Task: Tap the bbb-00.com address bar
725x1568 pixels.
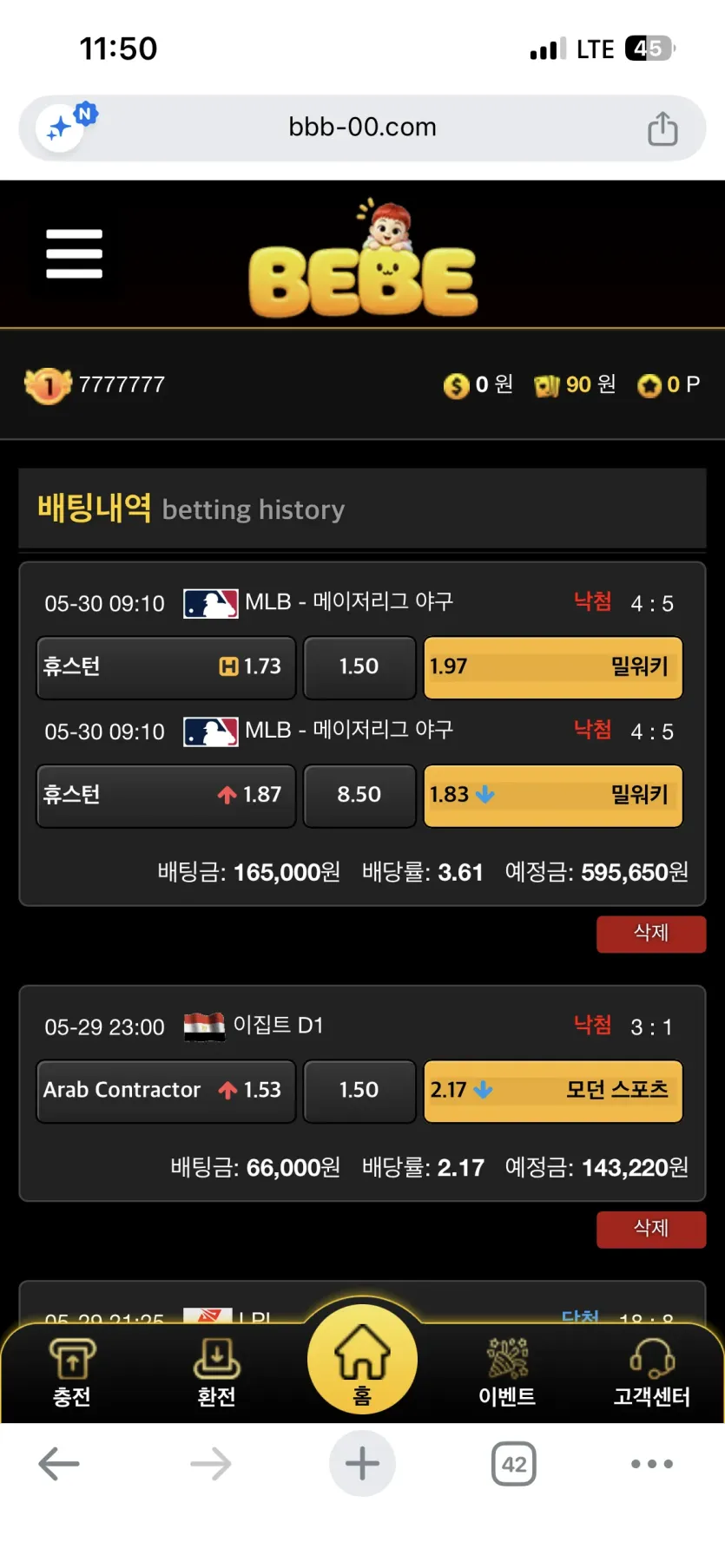Action: click(x=362, y=128)
